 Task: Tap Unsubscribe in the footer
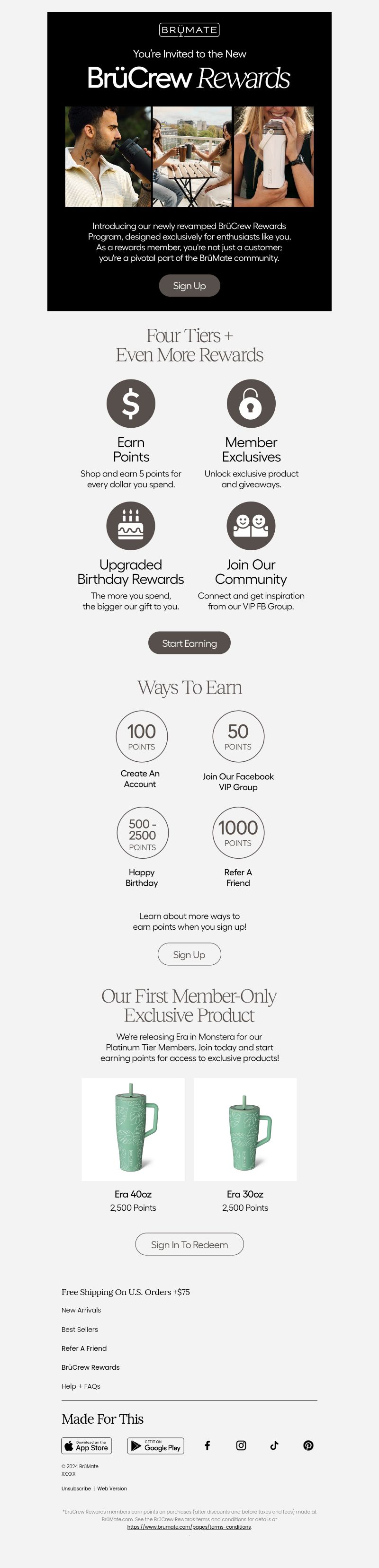(x=76, y=1488)
